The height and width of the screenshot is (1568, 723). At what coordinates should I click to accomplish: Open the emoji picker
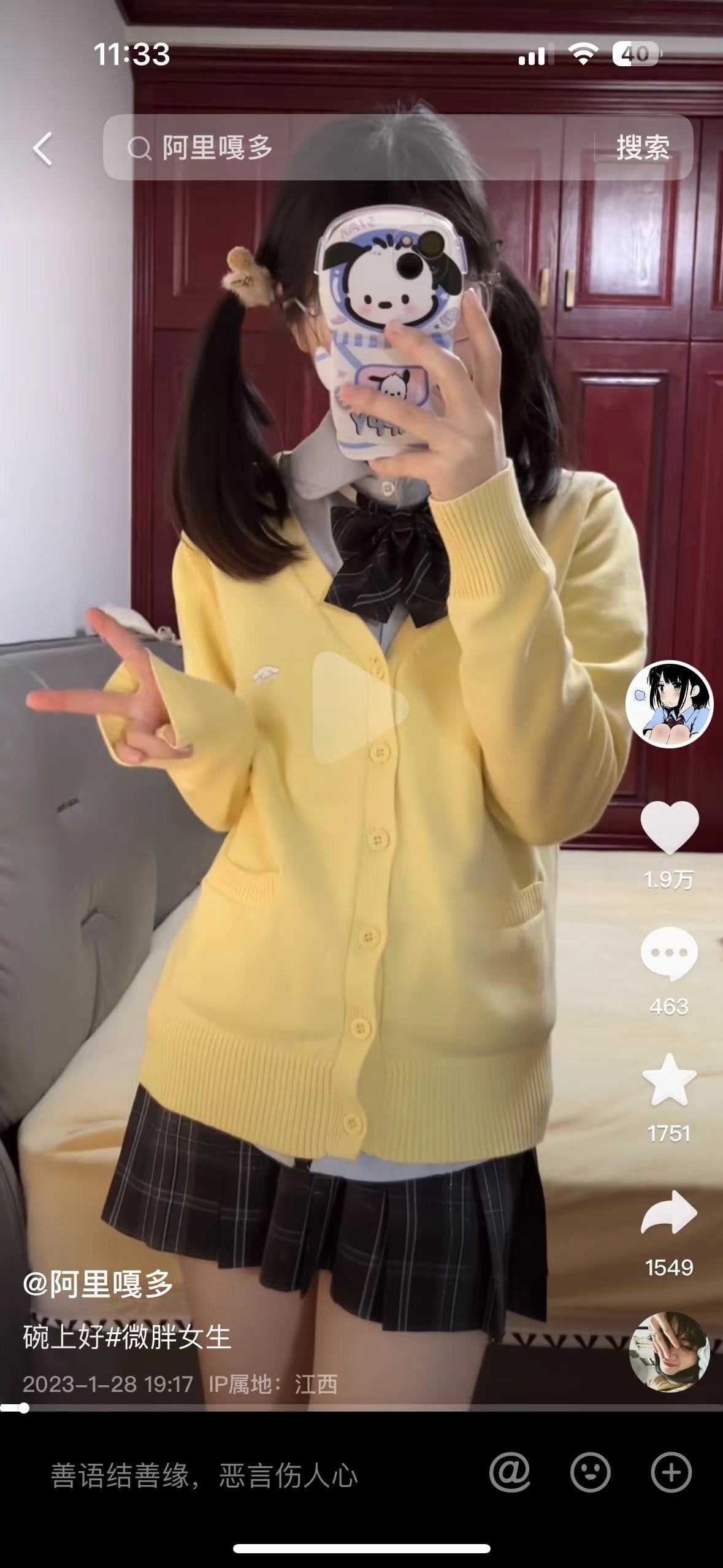click(590, 1472)
